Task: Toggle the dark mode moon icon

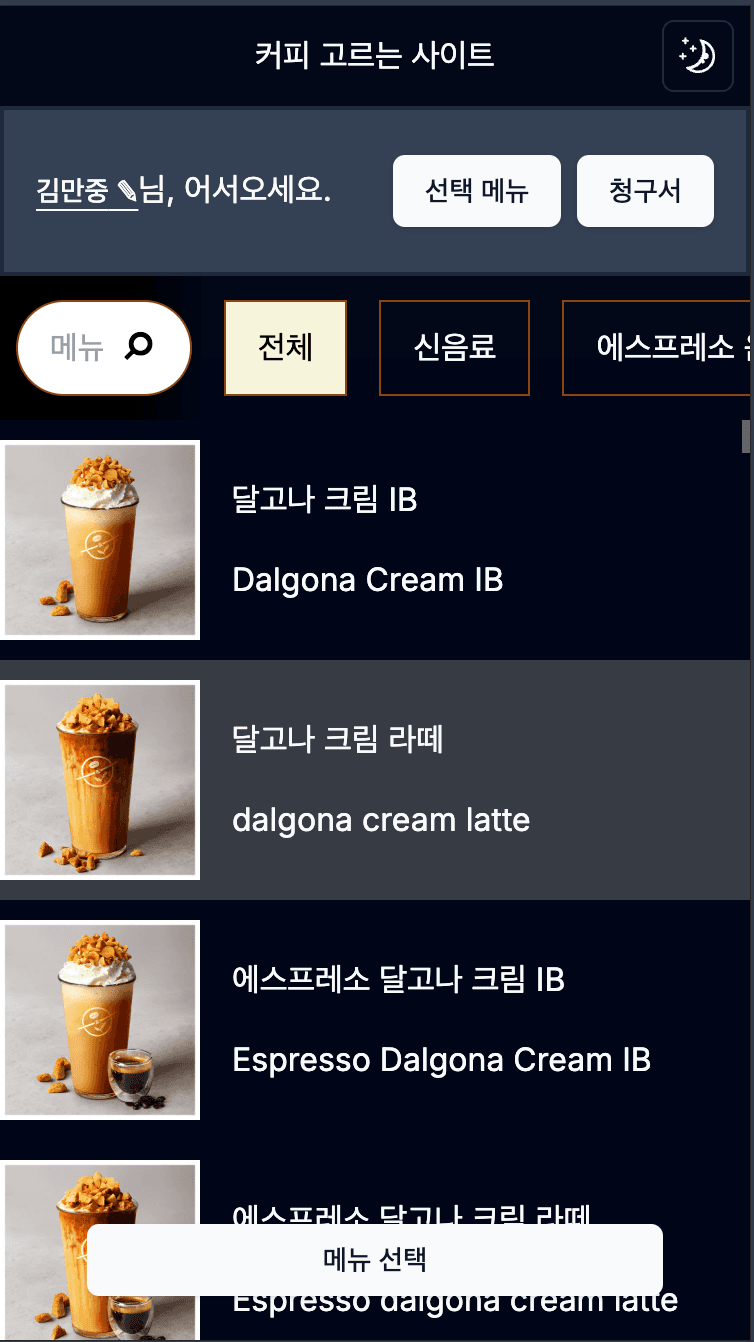Action: click(x=697, y=56)
